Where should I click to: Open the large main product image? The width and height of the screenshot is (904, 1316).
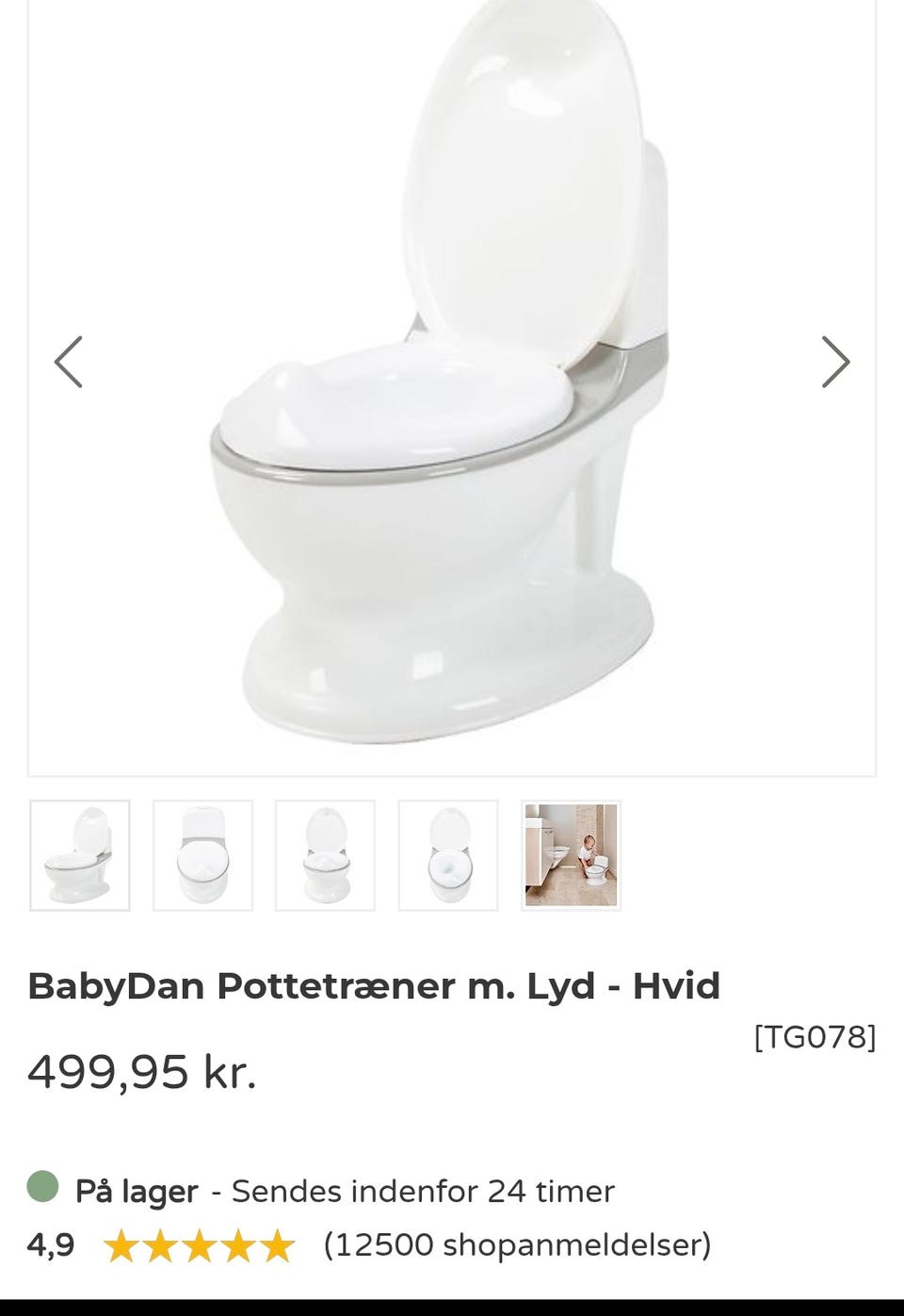(x=452, y=377)
